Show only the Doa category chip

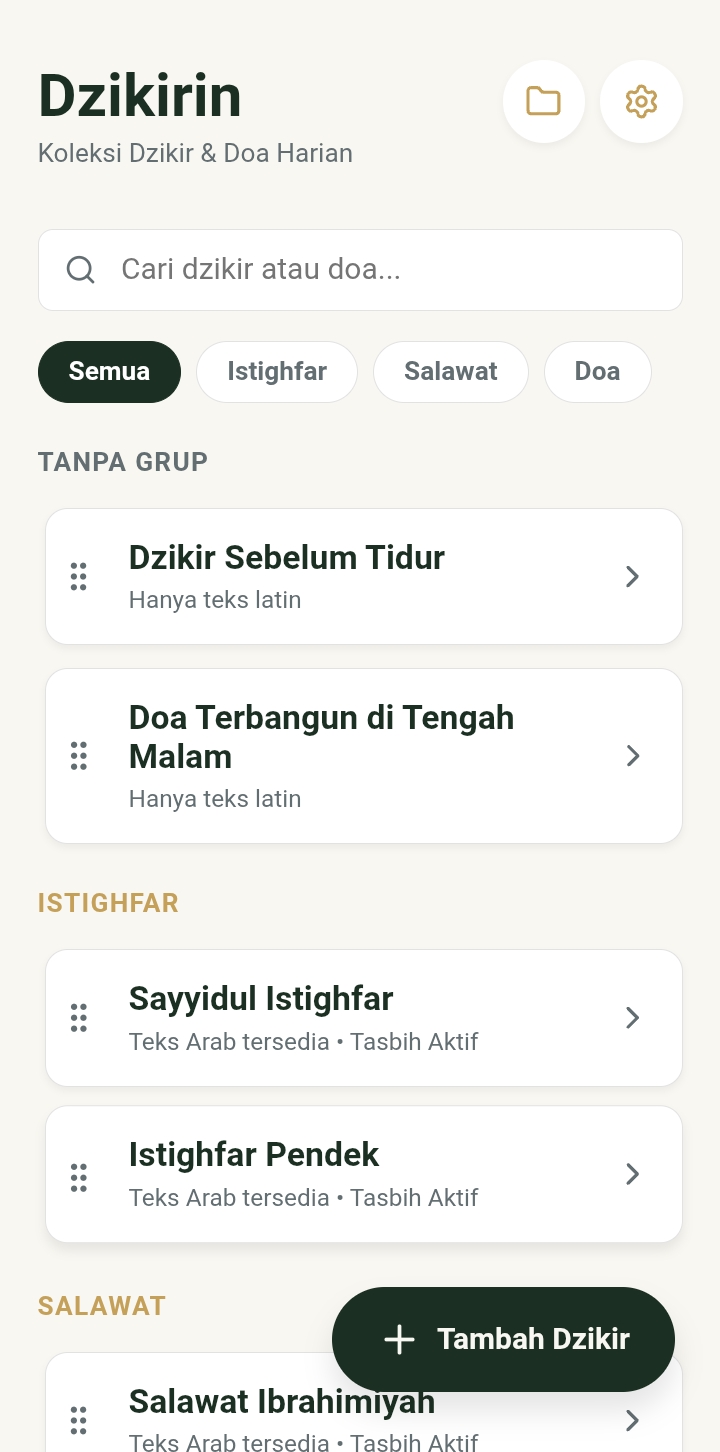point(598,372)
